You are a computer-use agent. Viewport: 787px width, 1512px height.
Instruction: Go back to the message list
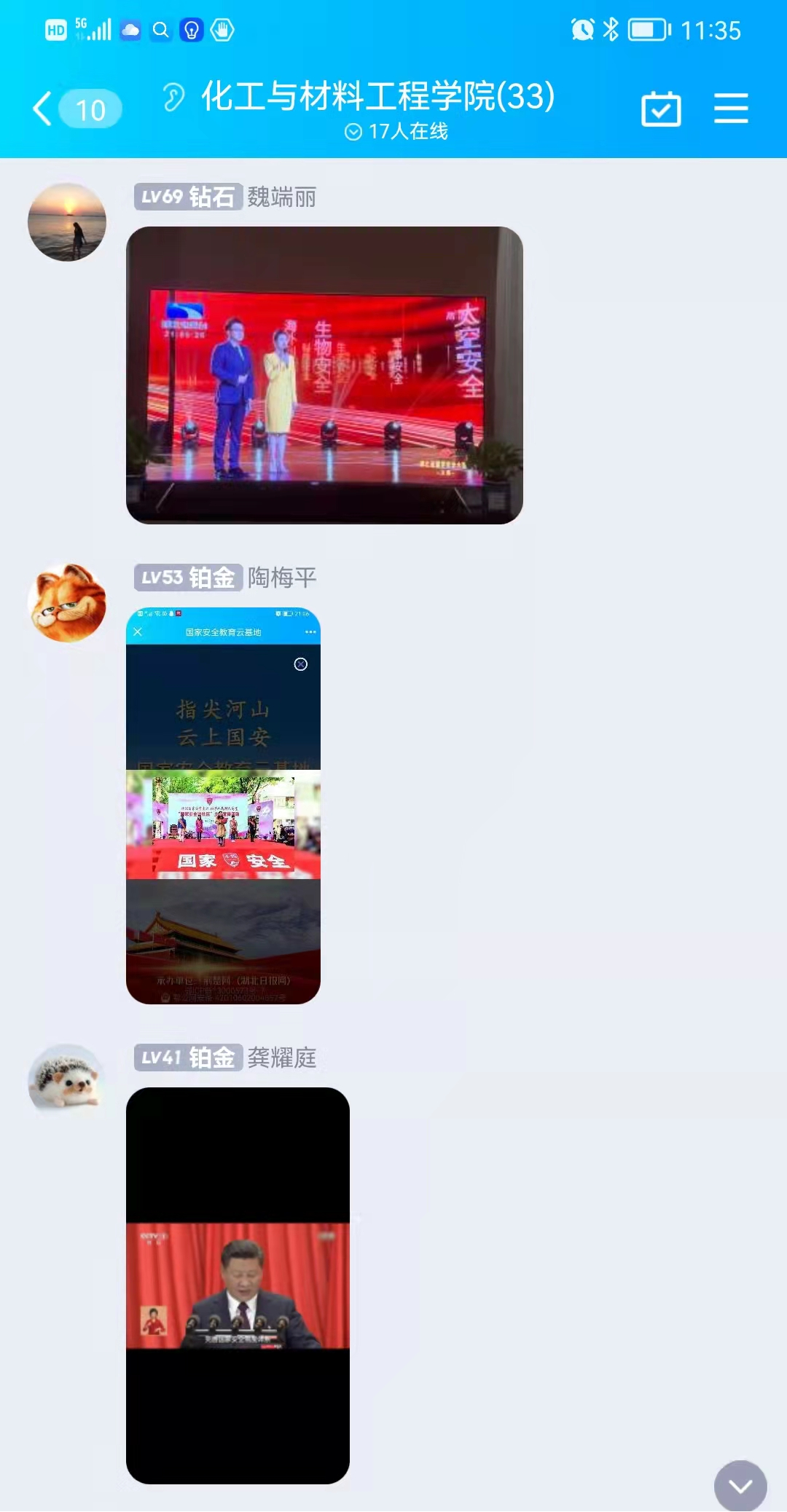point(45,109)
